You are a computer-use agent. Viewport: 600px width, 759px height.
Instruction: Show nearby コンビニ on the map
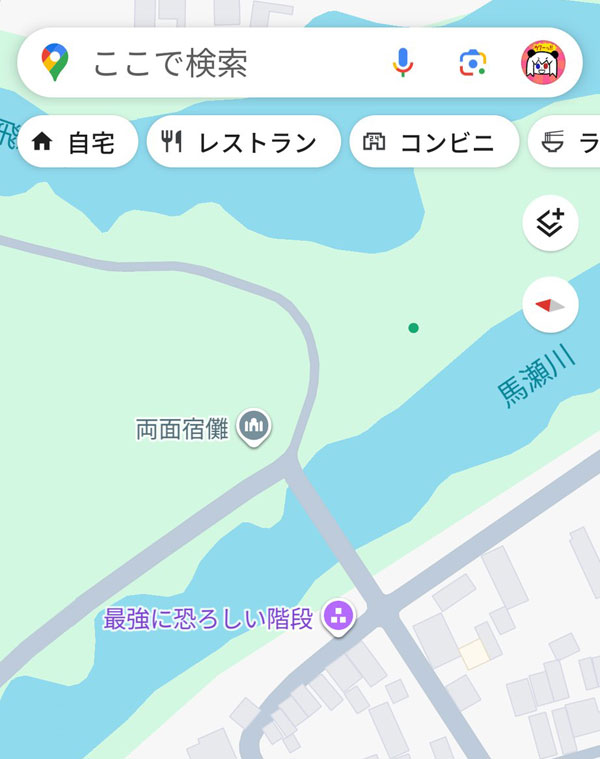(x=433, y=143)
